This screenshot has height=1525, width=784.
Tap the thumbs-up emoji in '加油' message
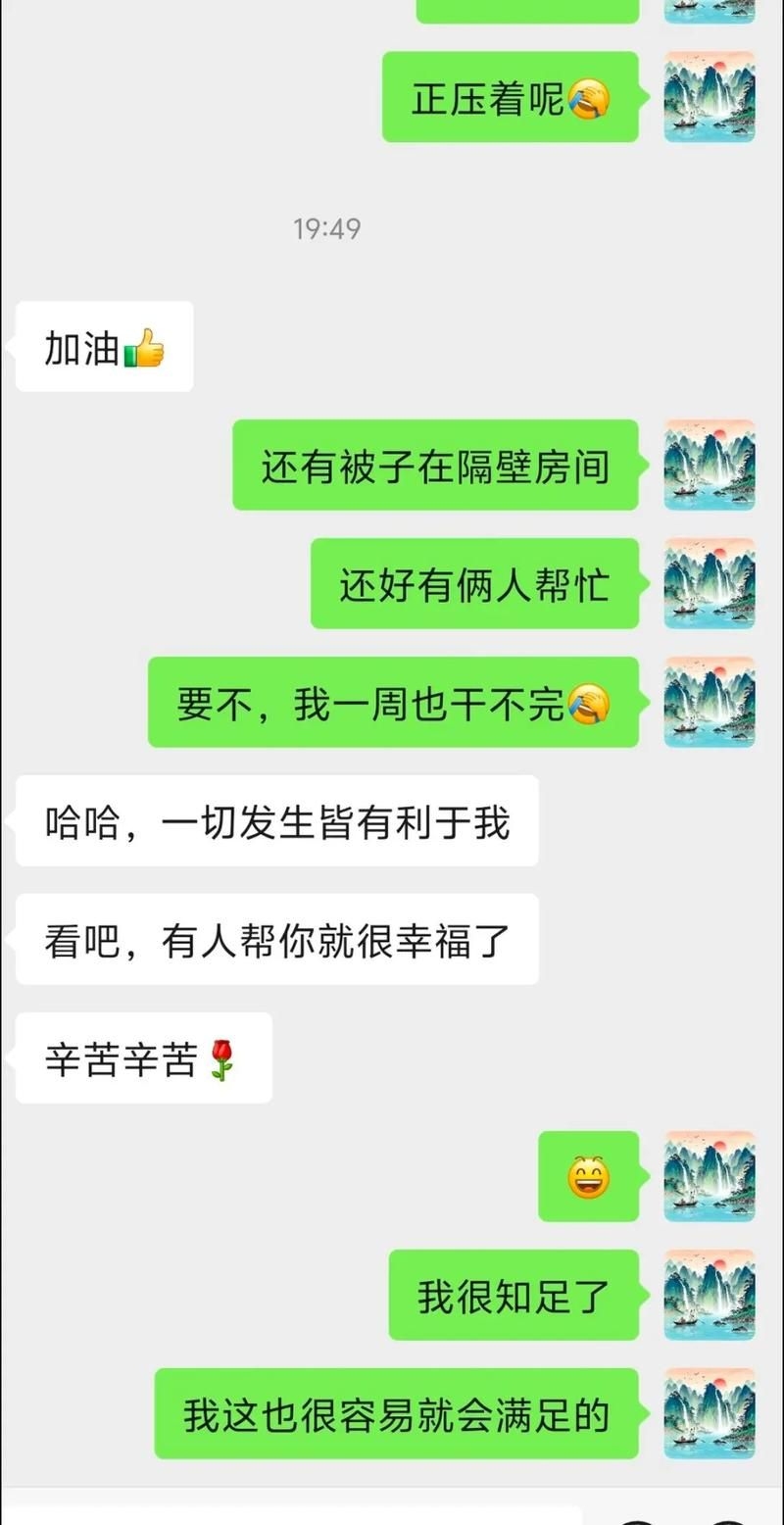coord(143,347)
